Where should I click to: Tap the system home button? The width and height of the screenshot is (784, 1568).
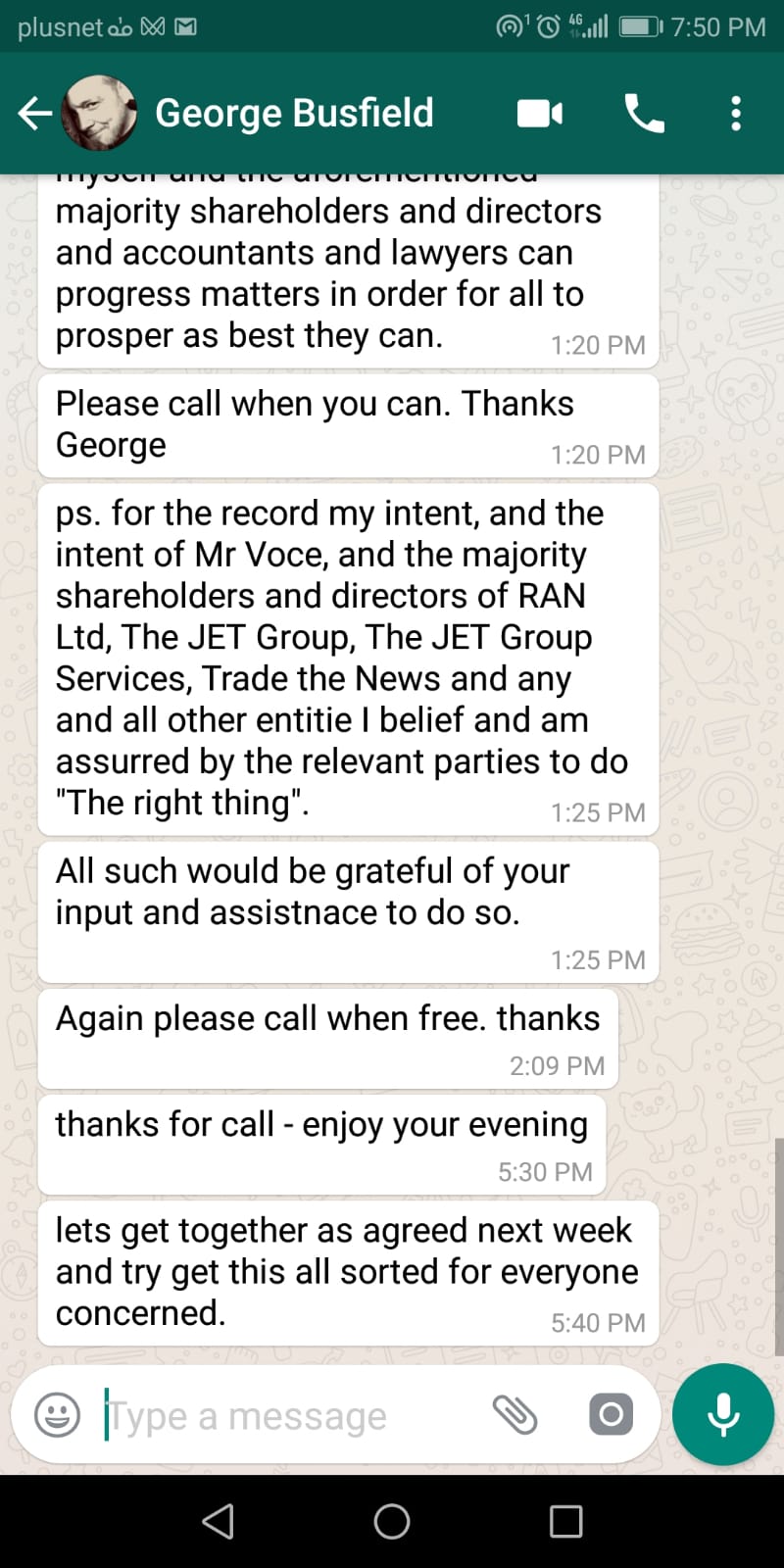[x=392, y=1521]
